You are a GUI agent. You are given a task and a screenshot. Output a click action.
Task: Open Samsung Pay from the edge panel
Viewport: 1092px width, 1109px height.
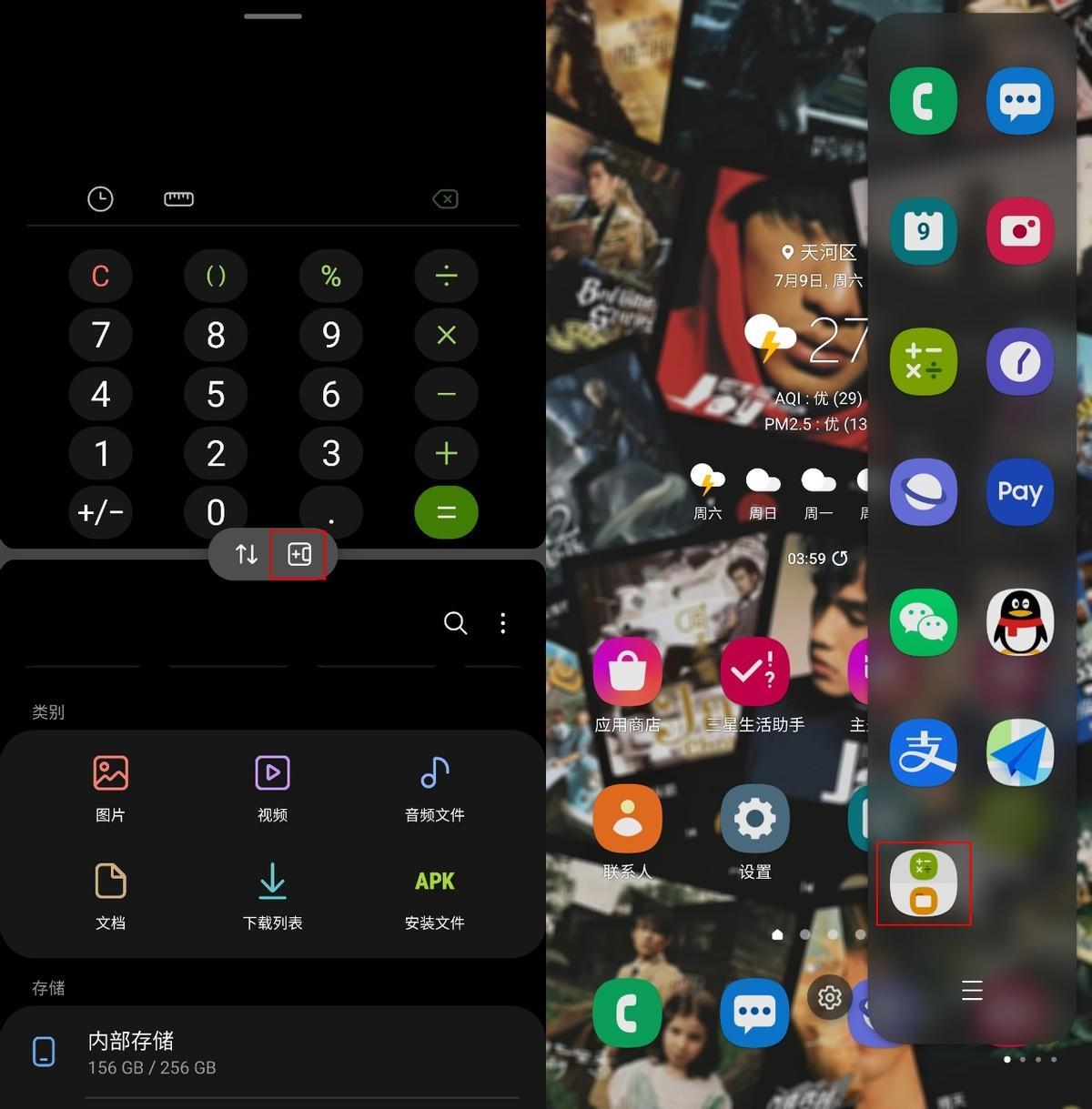(x=1020, y=492)
